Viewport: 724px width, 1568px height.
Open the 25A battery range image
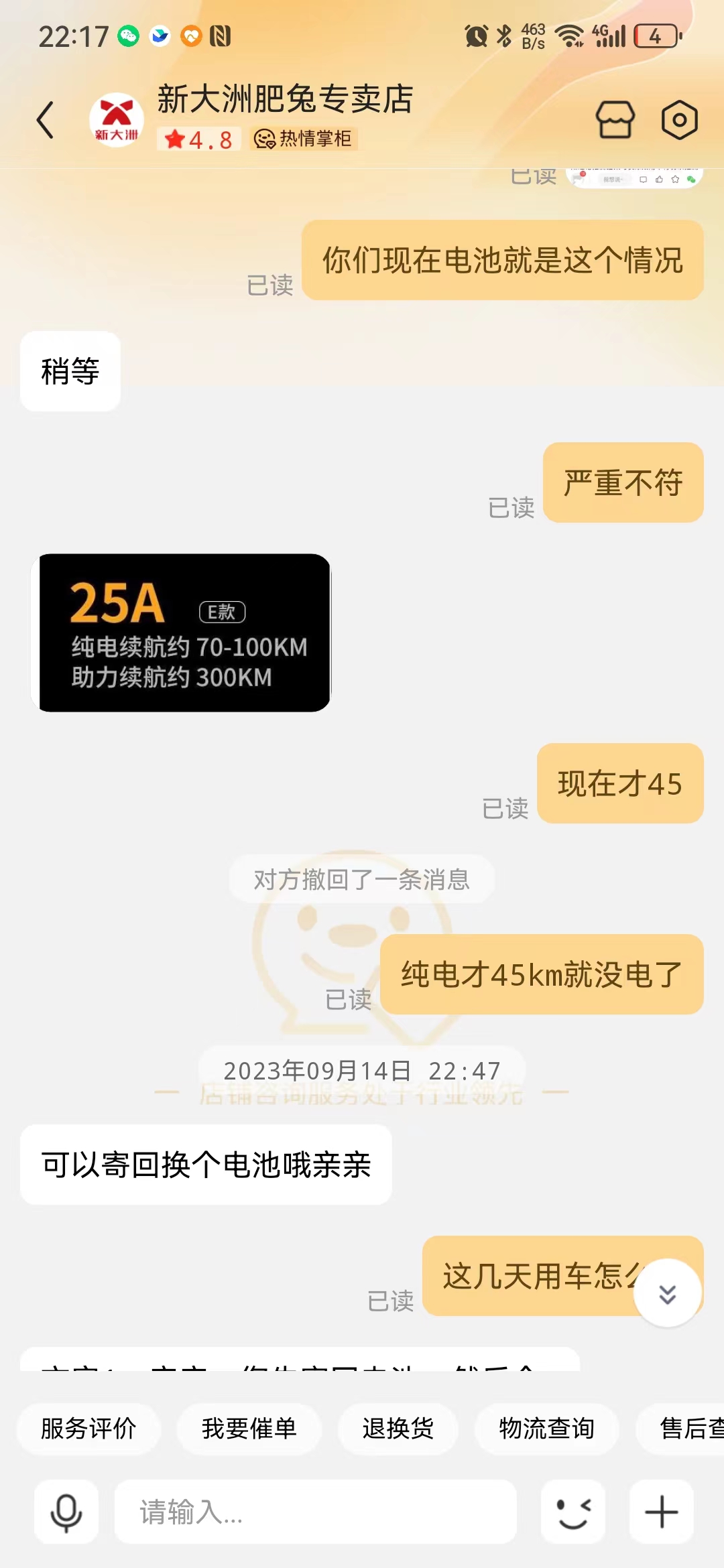pyautogui.click(x=181, y=633)
